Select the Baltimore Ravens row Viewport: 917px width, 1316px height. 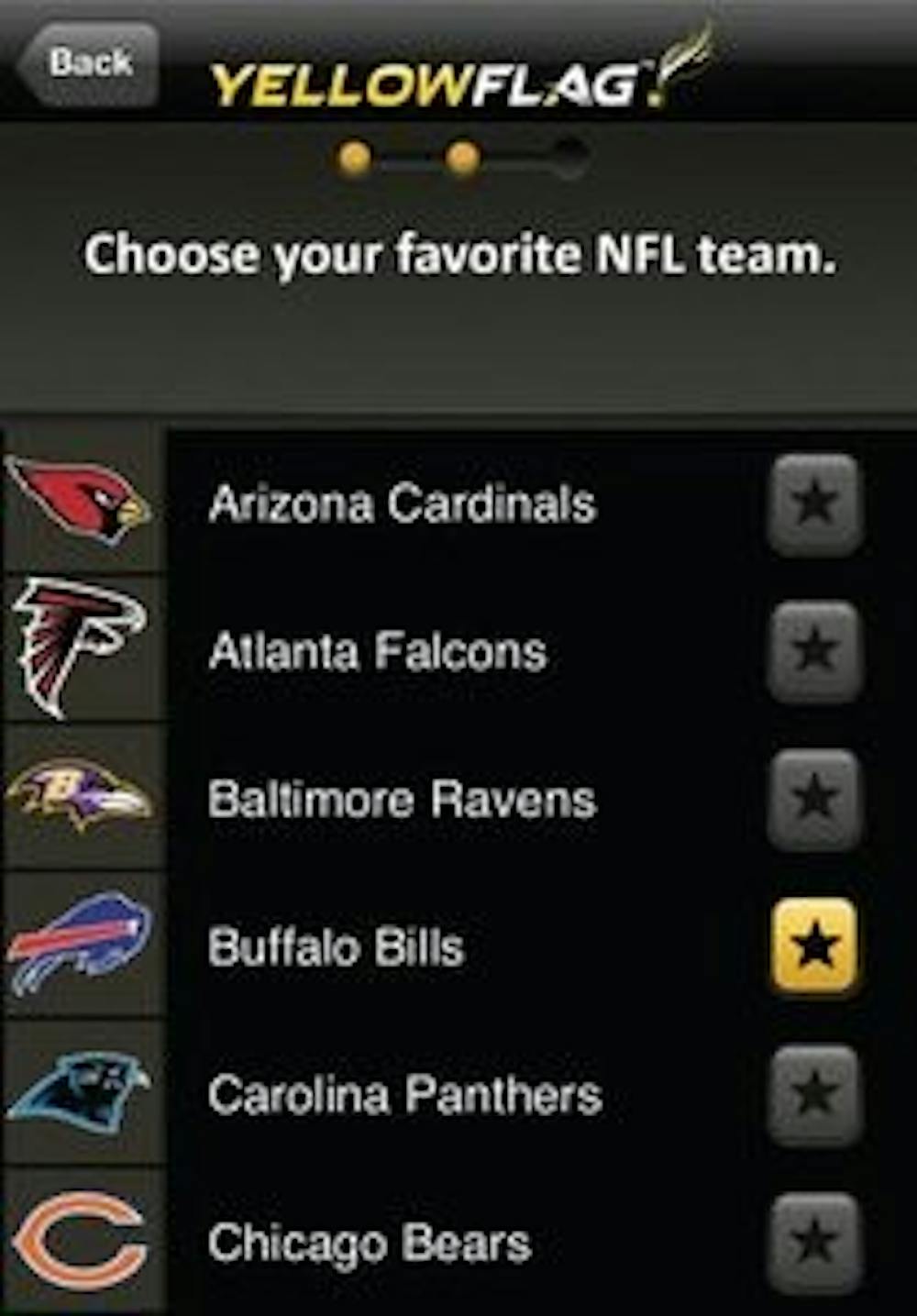402,799
